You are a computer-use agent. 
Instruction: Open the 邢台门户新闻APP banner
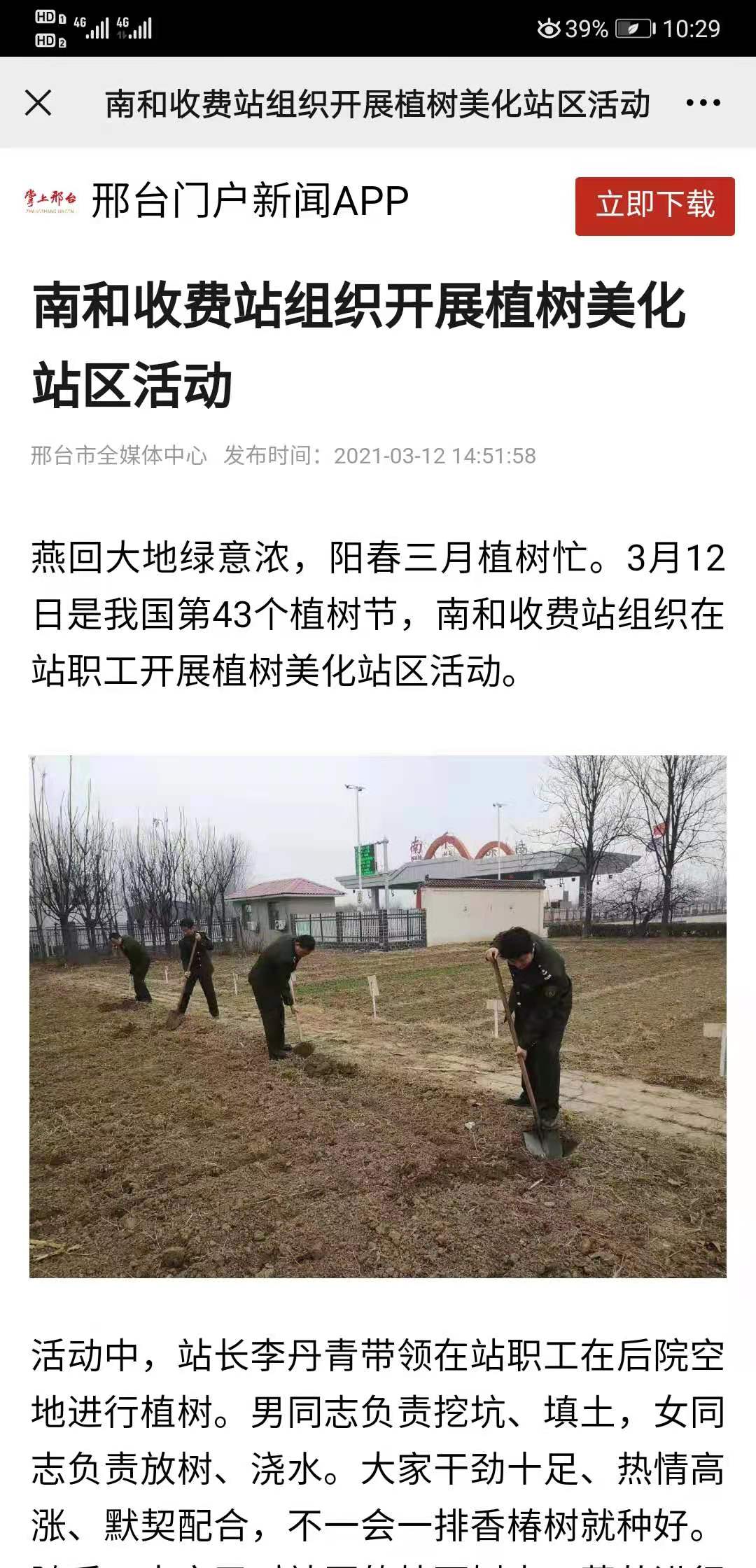coord(250,202)
